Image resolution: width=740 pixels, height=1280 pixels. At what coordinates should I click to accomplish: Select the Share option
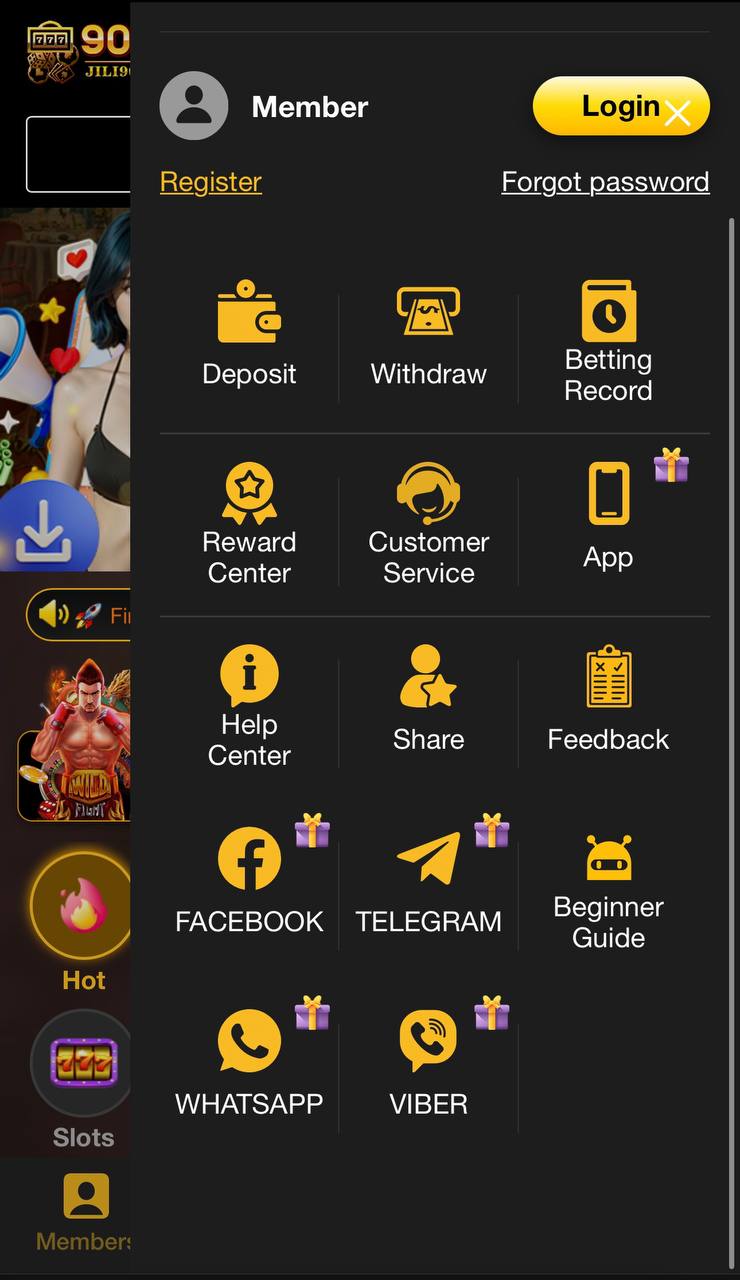428,698
